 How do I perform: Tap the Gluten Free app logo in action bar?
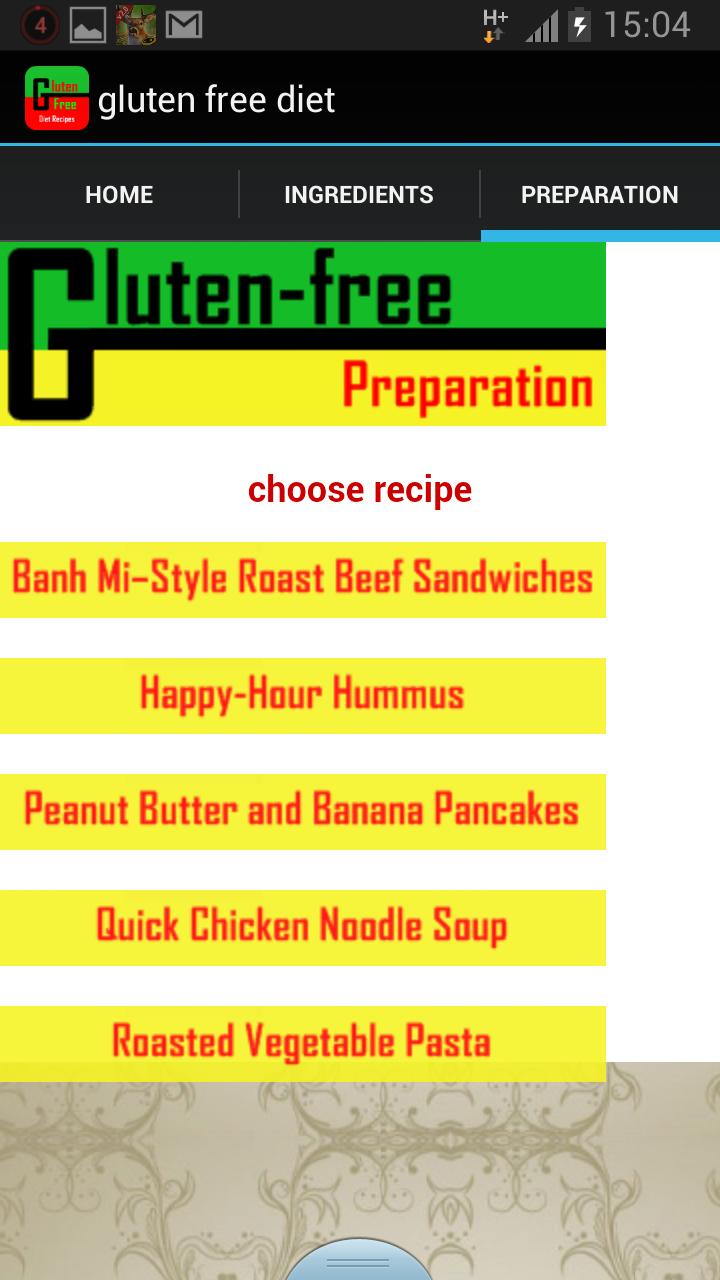click(57, 99)
